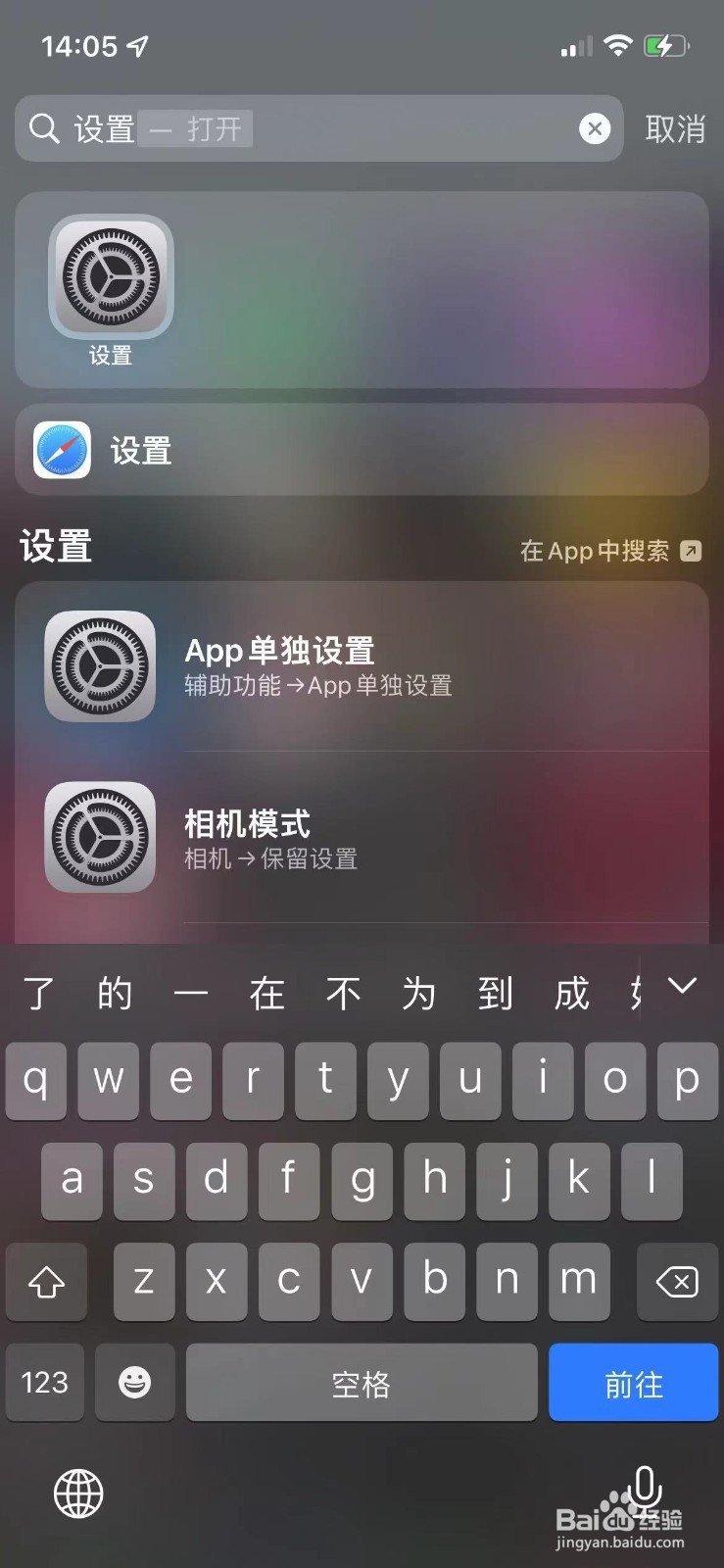Open the Safari 设置 search suggestion

362,450
